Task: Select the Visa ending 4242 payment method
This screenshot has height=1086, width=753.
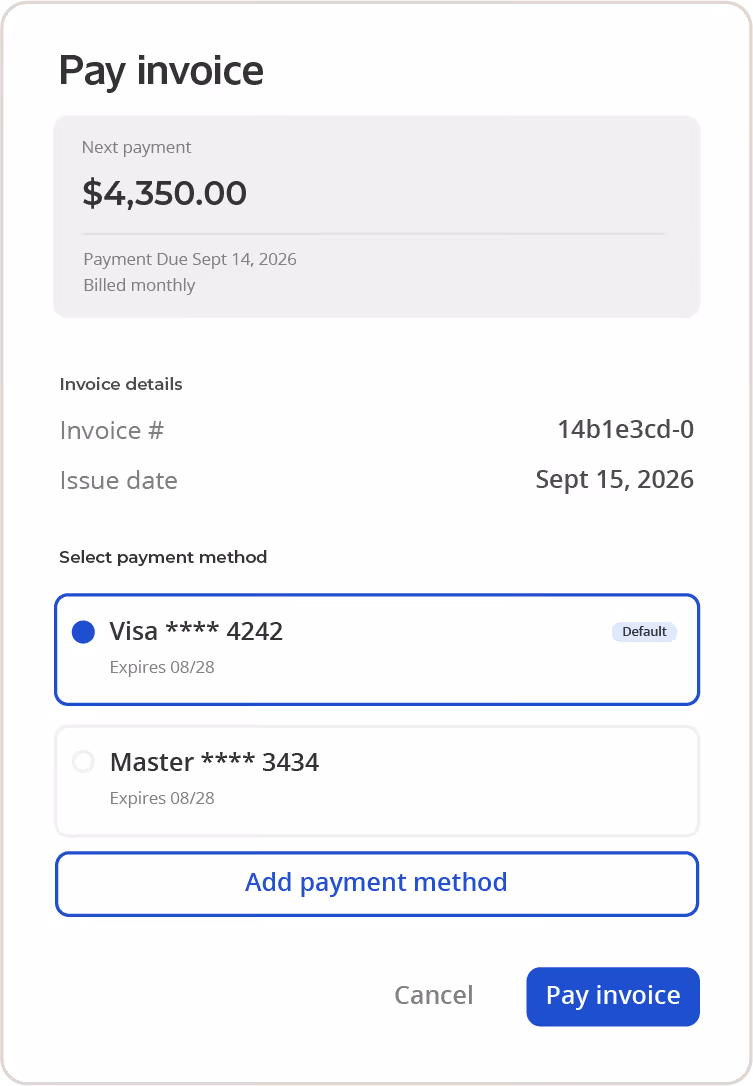Action: tap(85, 632)
